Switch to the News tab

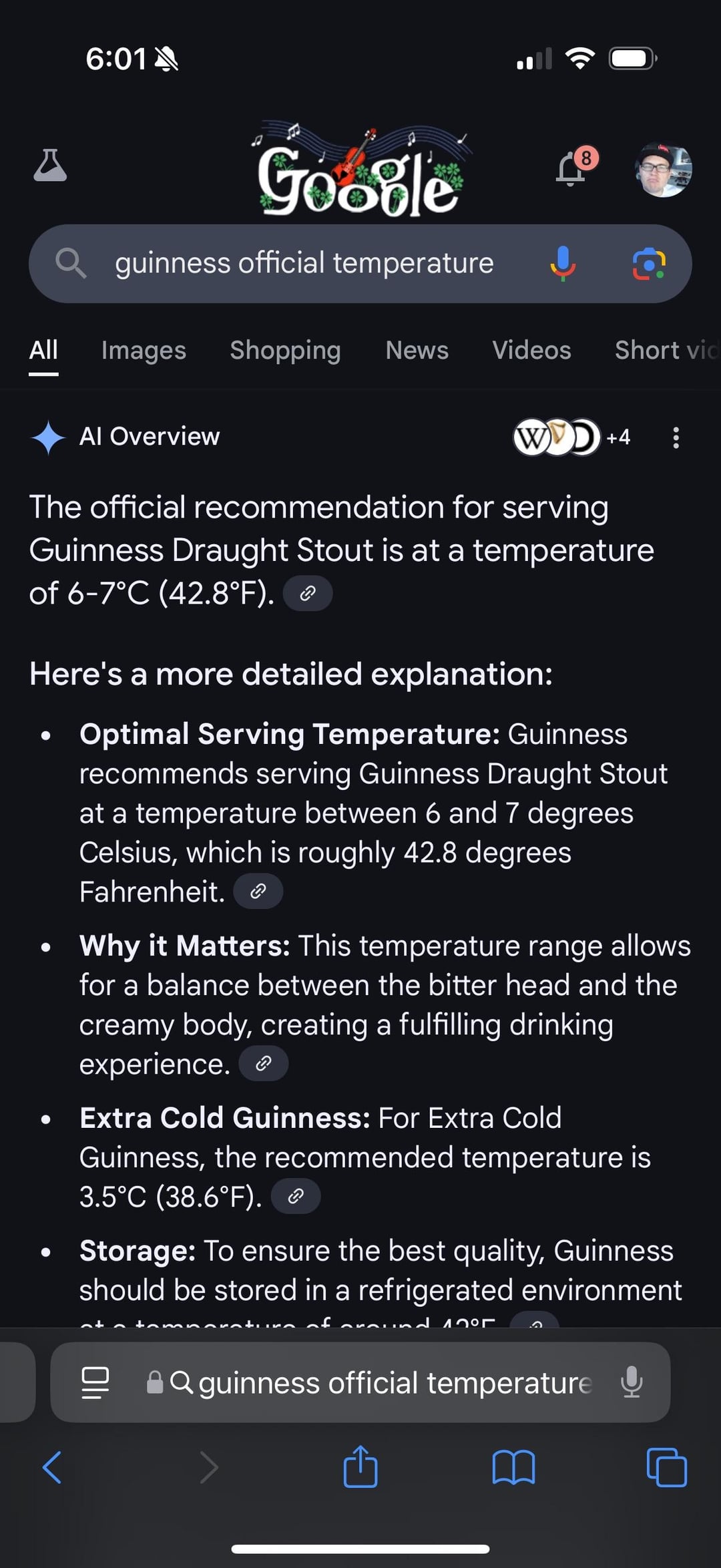click(x=417, y=350)
